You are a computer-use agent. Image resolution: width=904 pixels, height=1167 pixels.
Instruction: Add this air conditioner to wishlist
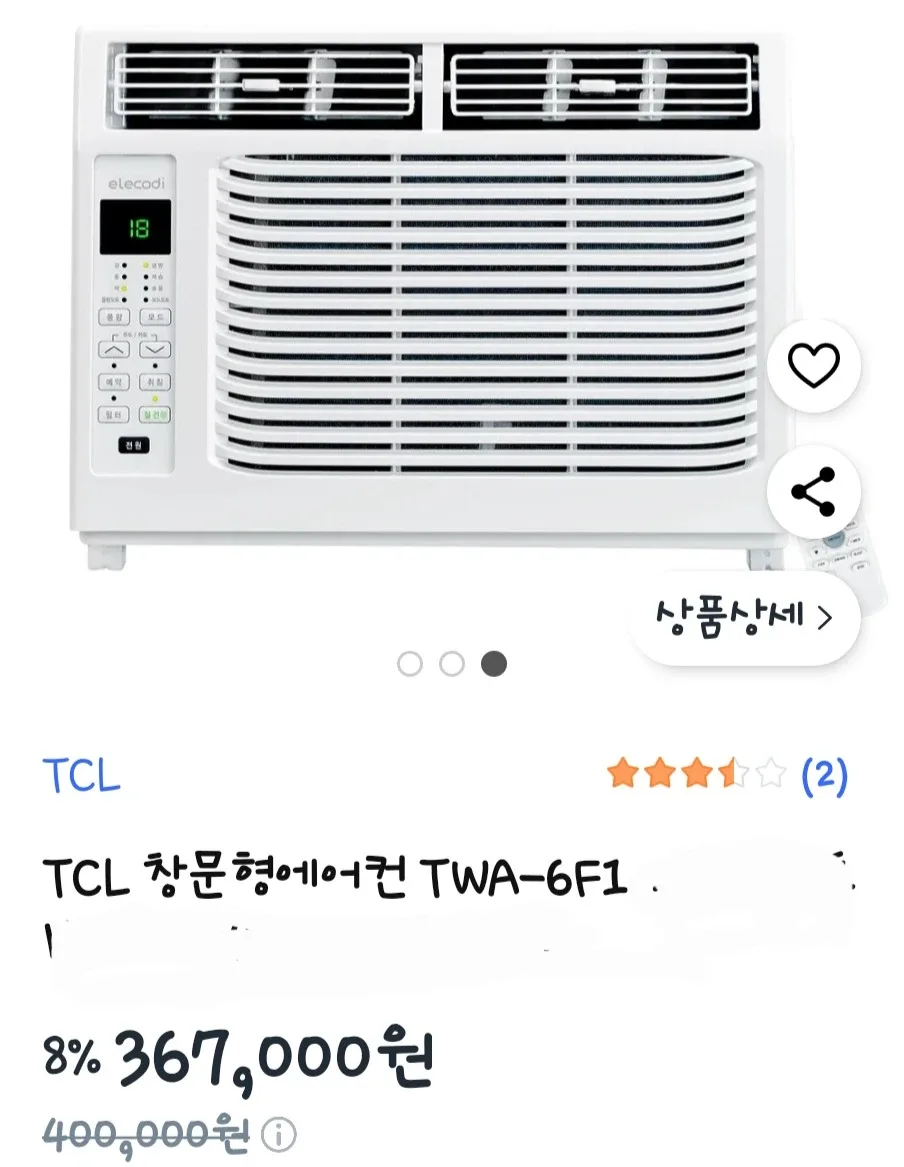(x=814, y=367)
